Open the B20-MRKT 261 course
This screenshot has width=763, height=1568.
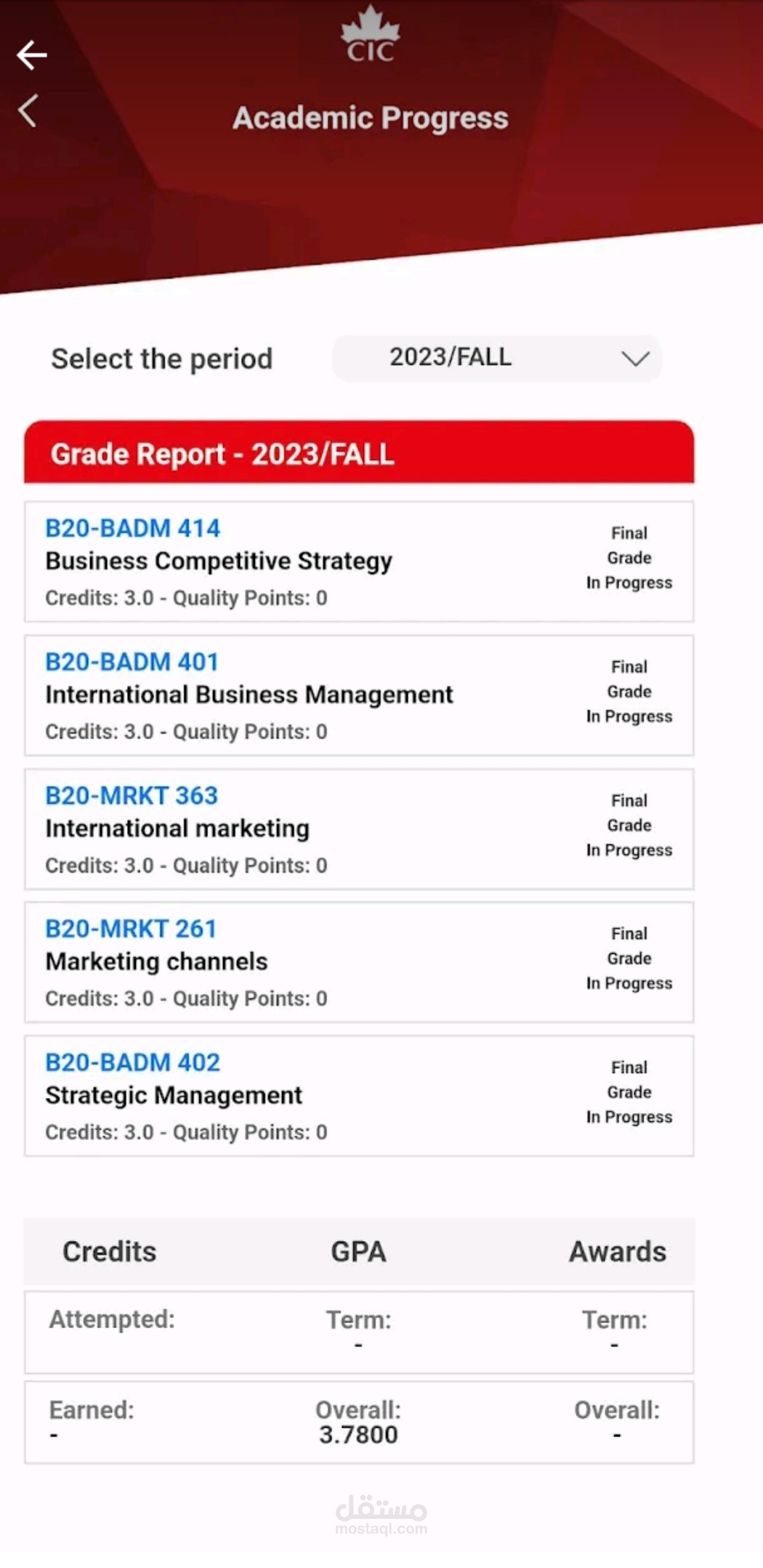[359, 962]
